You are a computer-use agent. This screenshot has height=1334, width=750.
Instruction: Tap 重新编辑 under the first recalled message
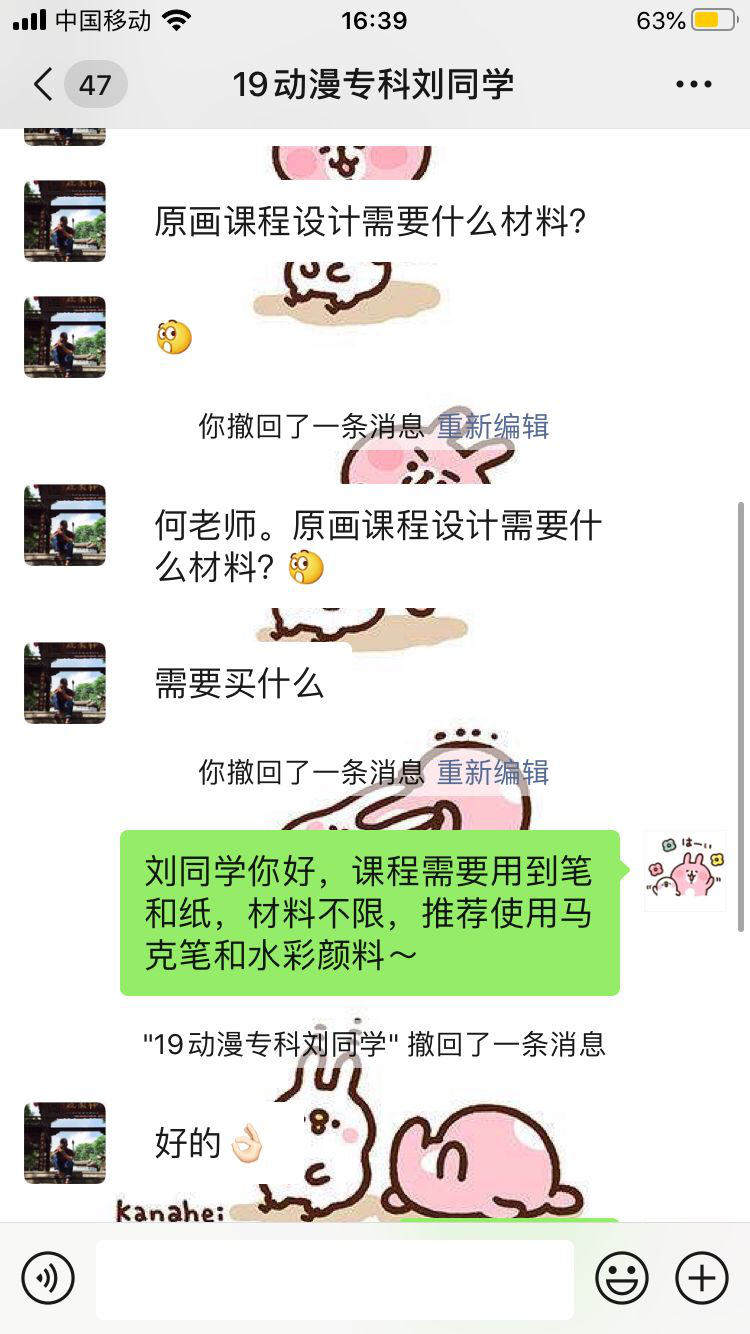click(x=493, y=427)
